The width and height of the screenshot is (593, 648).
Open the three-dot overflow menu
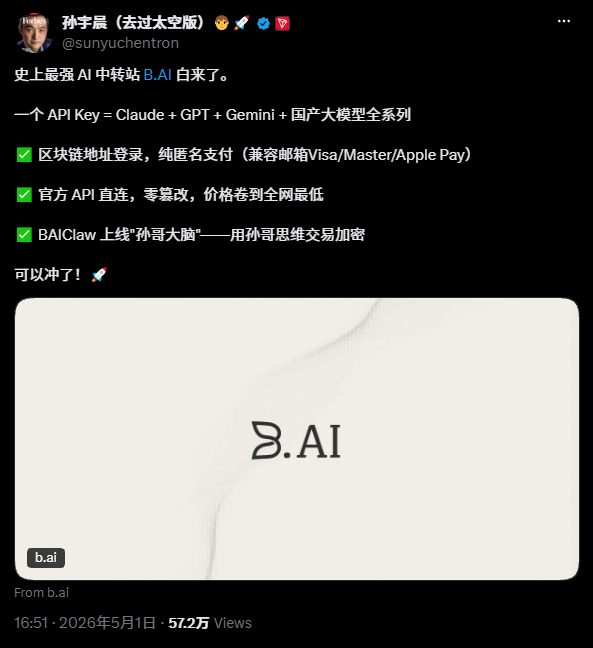pos(564,21)
